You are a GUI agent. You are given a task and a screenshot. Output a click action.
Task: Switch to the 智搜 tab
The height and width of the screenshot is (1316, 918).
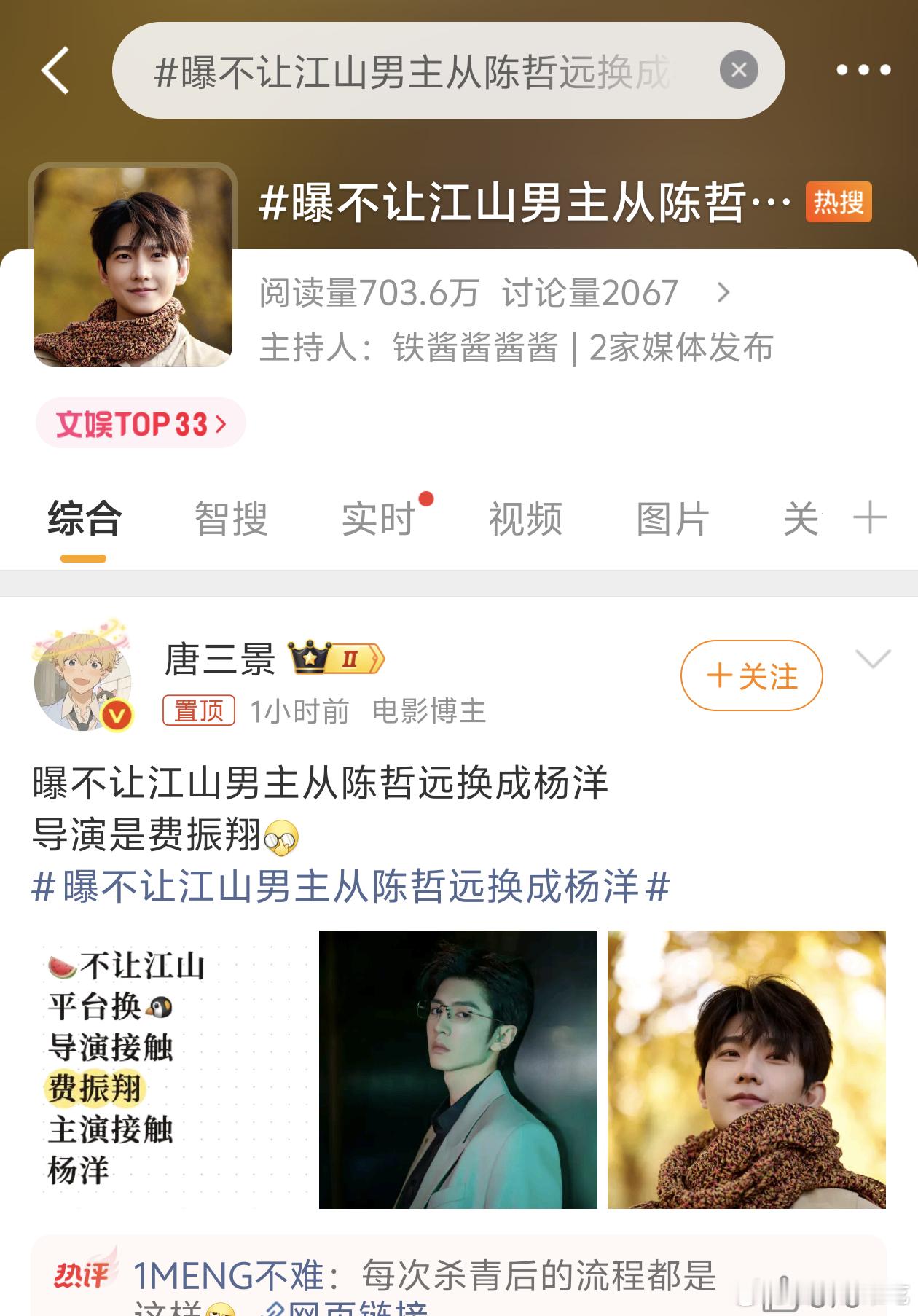point(230,517)
